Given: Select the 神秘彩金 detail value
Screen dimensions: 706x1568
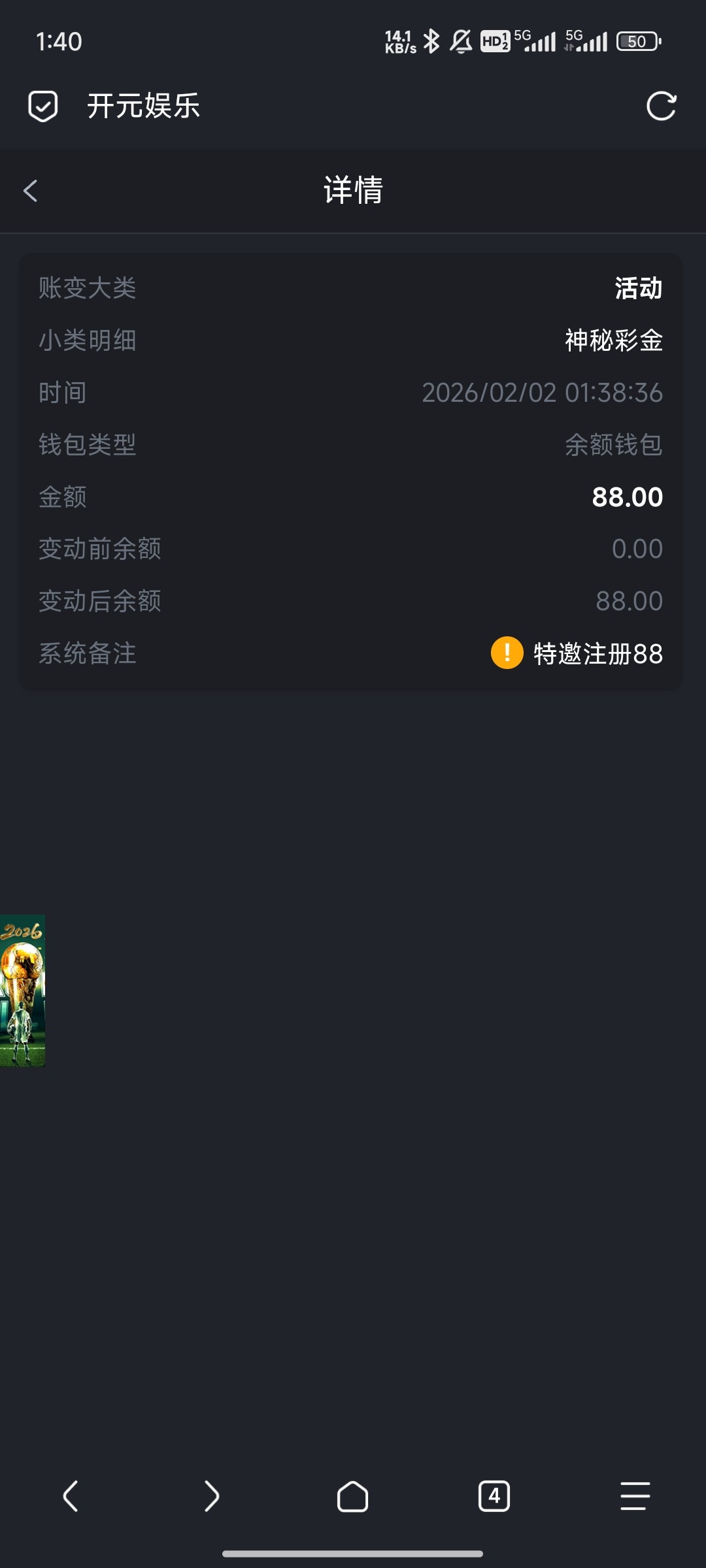Looking at the screenshot, I should (x=613, y=340).
